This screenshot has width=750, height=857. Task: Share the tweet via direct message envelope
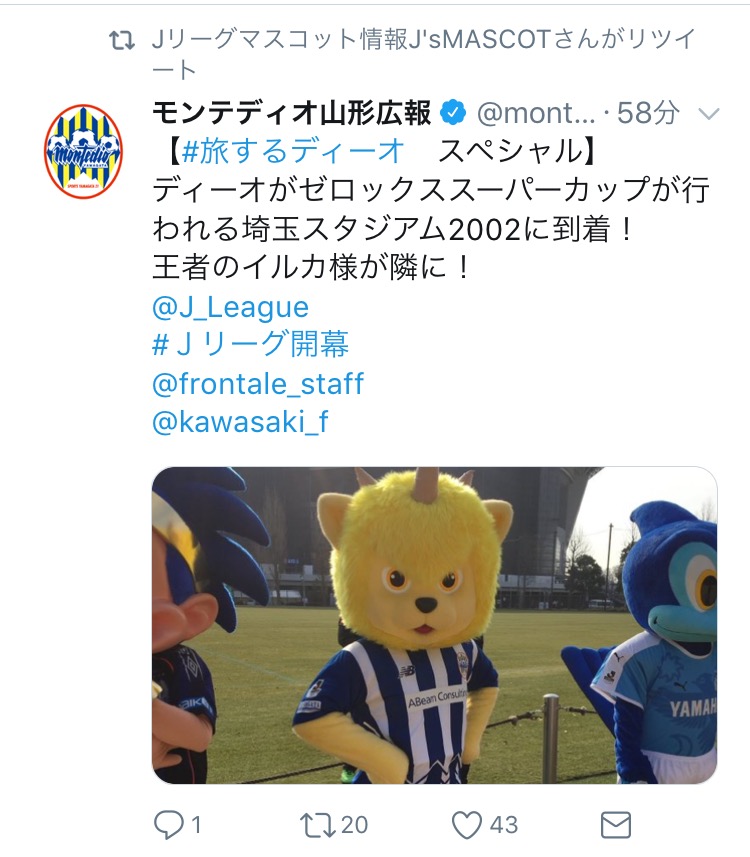click(x=615, y=824)
